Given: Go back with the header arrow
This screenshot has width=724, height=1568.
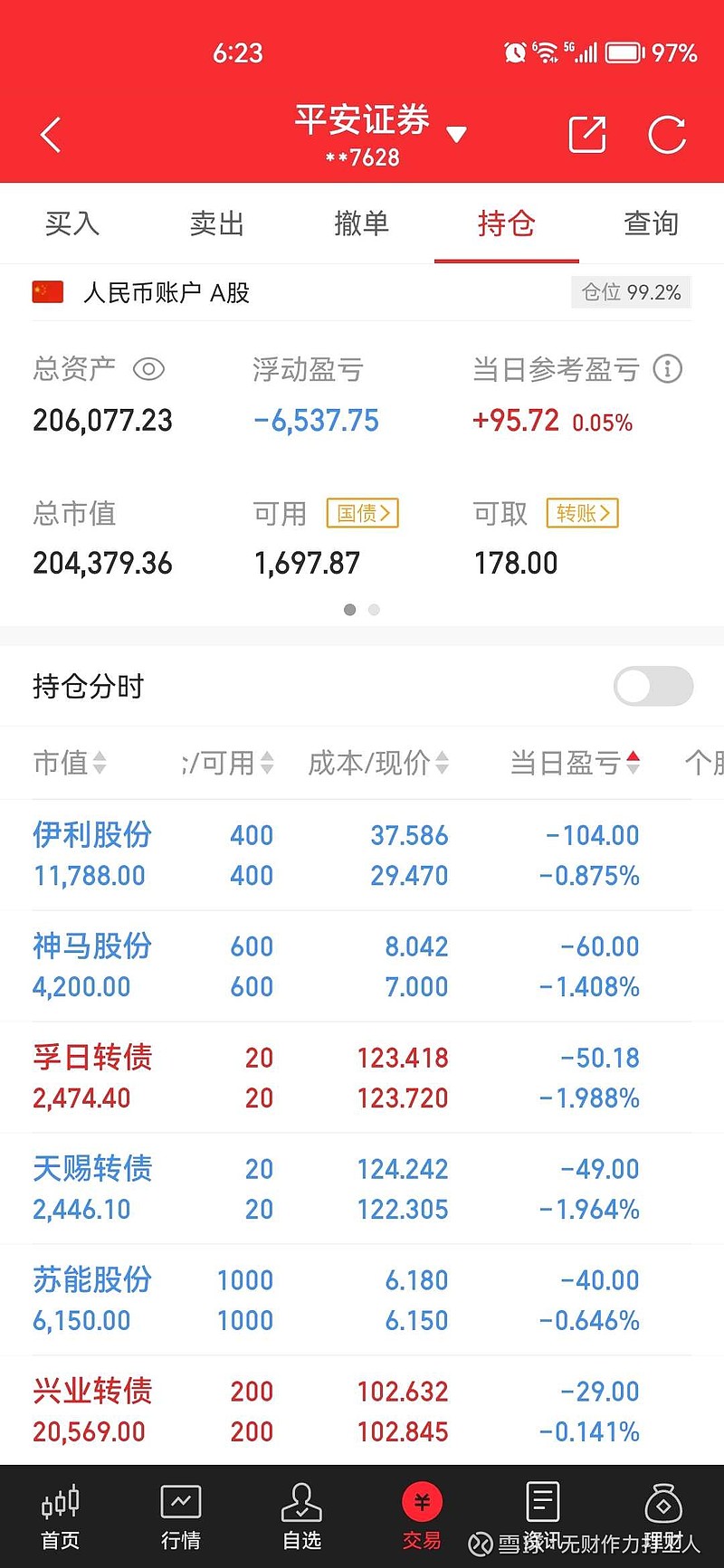Looking at the screenshot, I should click(x=52, y=136).
